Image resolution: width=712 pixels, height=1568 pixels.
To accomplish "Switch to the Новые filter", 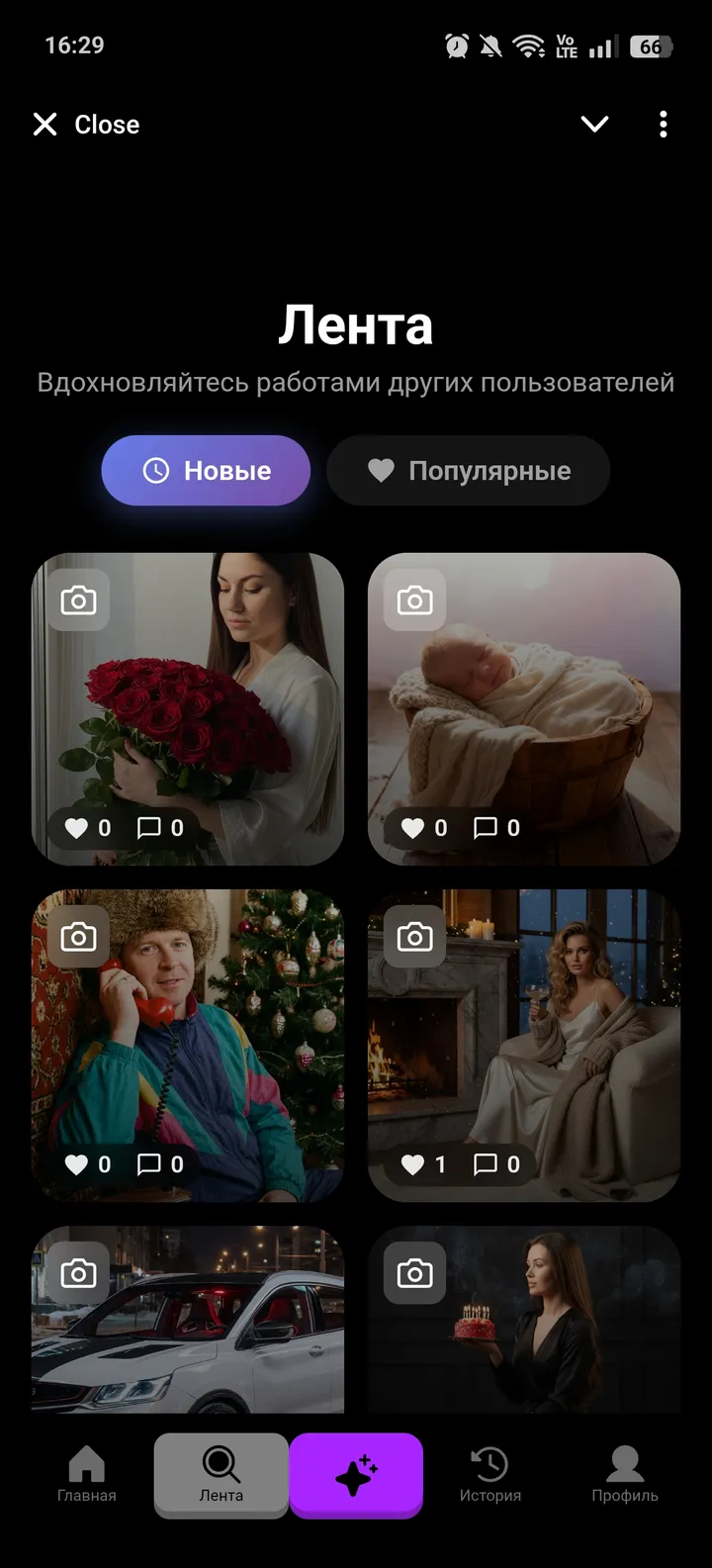I will tap(206, 471).
